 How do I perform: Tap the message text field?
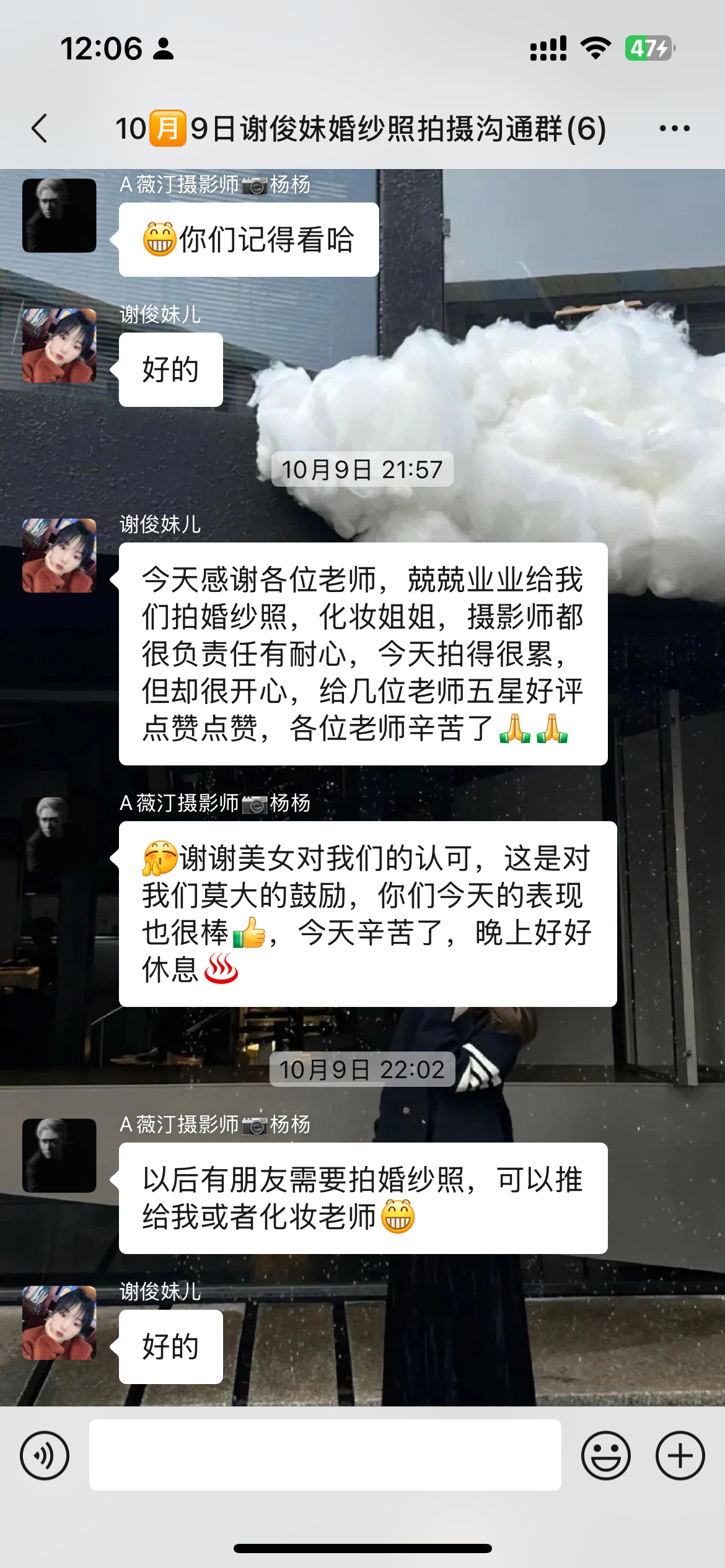pyautogui.click(x=325, y=1455)
